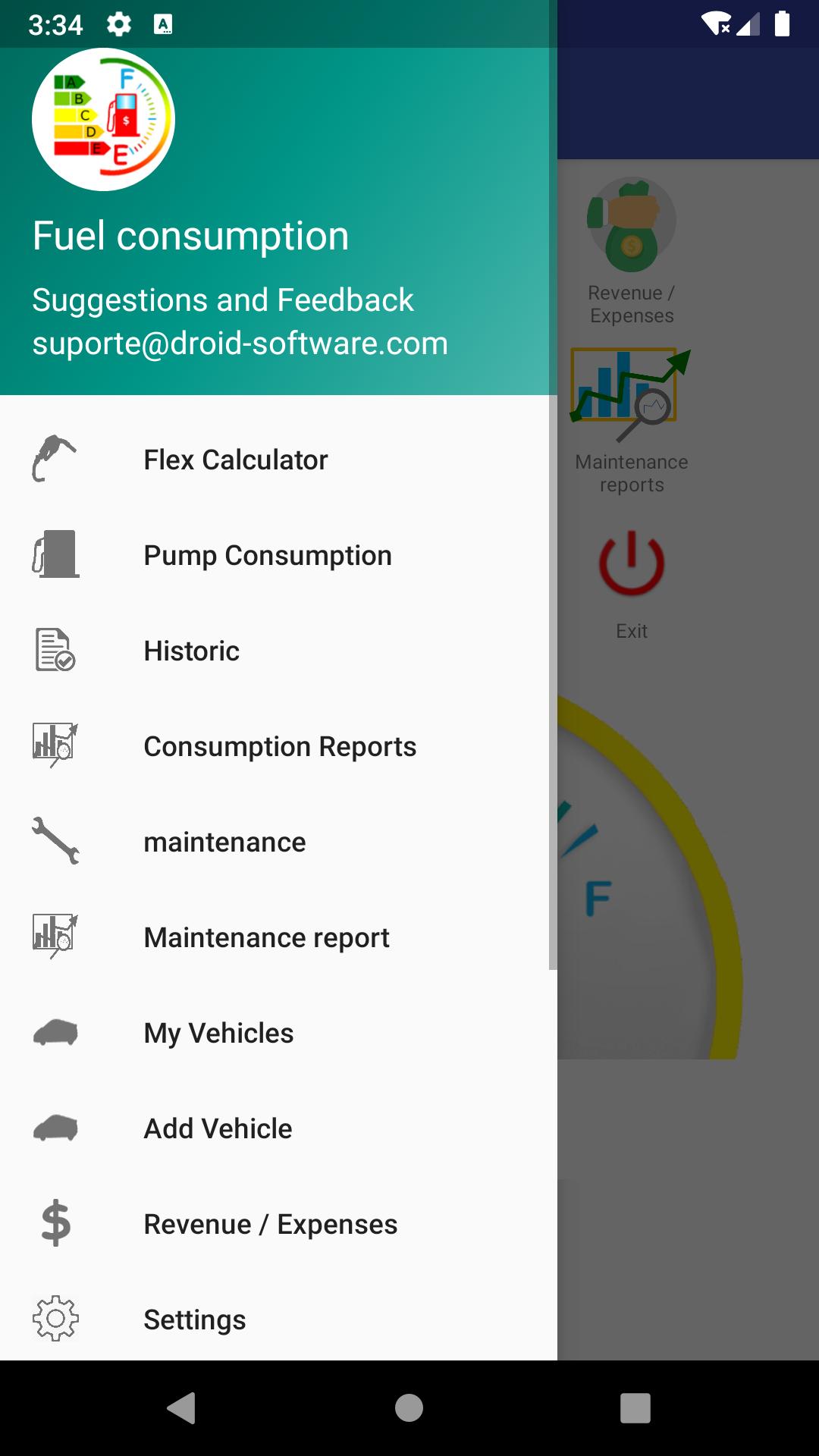Choose Add Vehicle
Image resolution: width=819 pixels, height=1456 pixels.
pos(278,1128)
